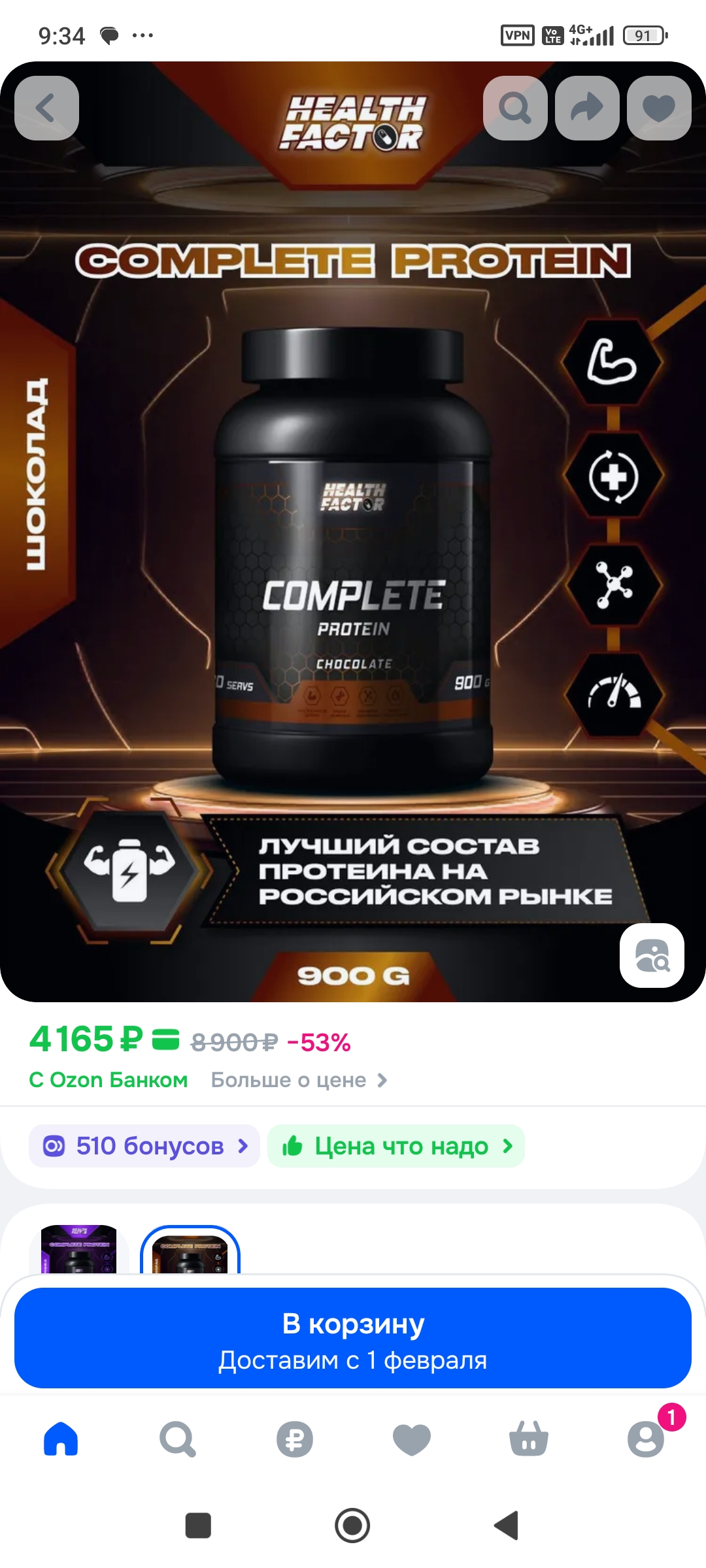Select the chocolate variant thumbnail
This screenshot has height=1568, width=706.
pos(190,1251)
